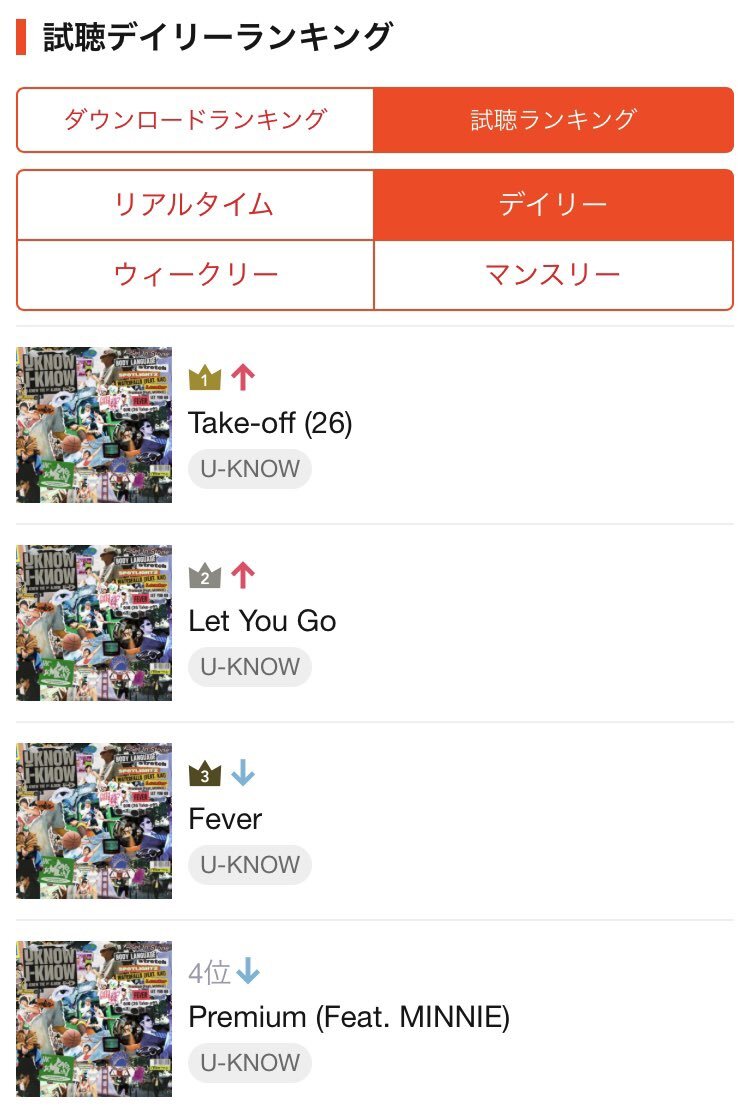Open the track Let You Go
750x1117 pixels.
tap(262, 621)
